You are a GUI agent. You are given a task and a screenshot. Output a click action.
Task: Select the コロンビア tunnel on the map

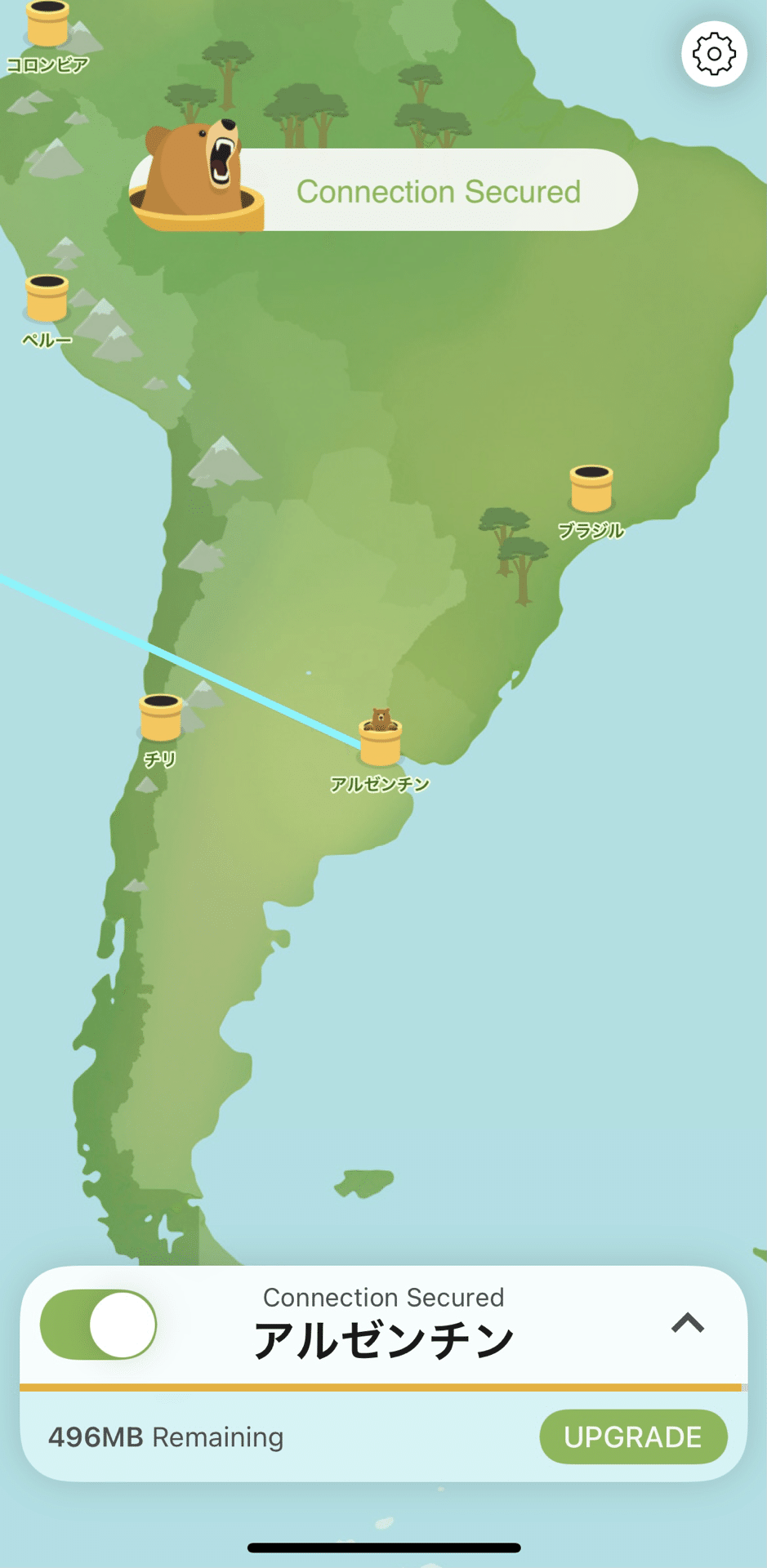[x=47, y=24]
